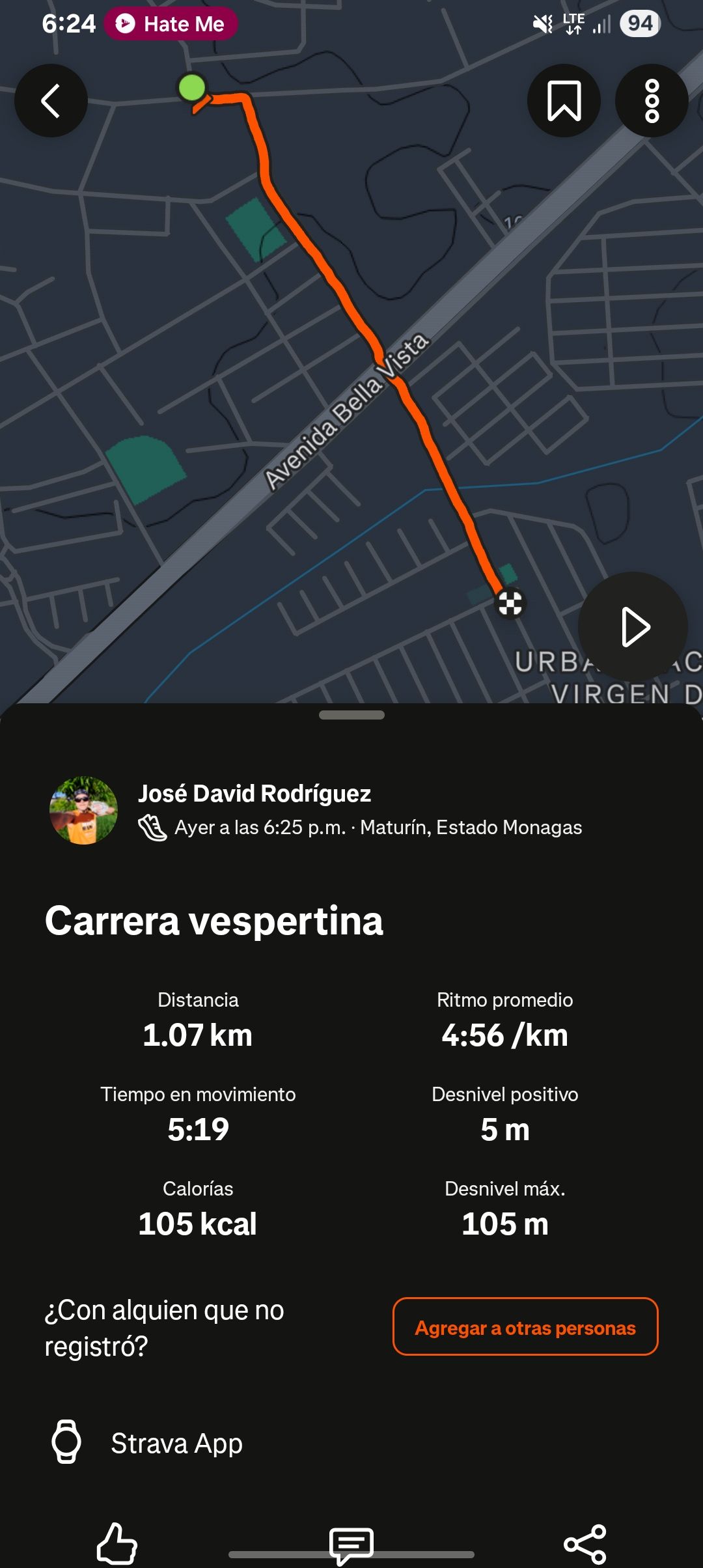703x1568 pixels.
Task: Open the comments icon
Action: pyautogui.click(x=351, y=1545)
